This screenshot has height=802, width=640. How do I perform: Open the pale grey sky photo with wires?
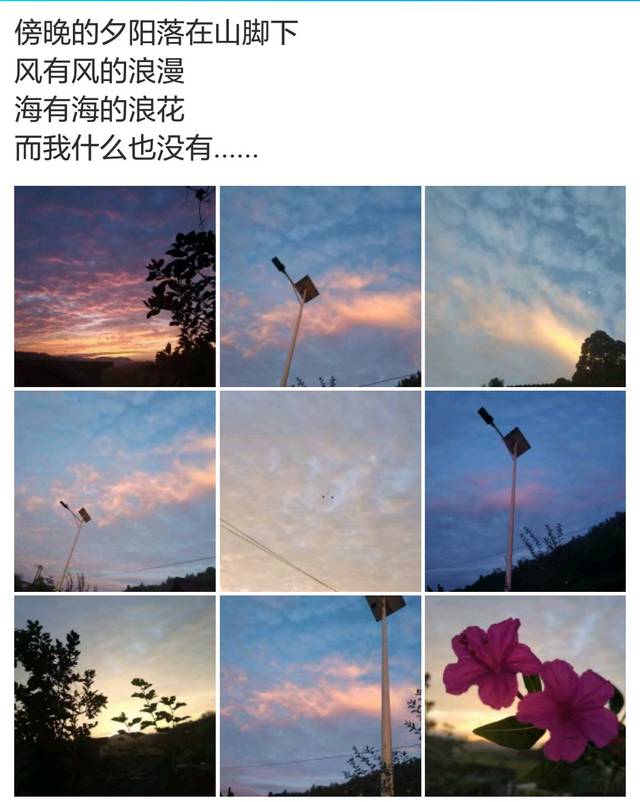pyautogui.click(x=320, y=491)
